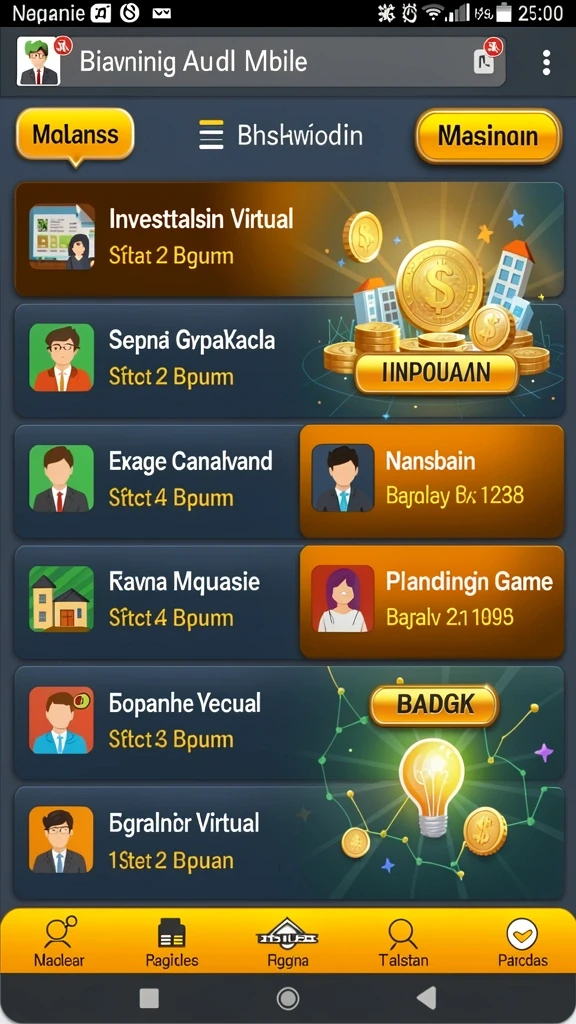Viewport: 576px width, 1024px height.
Task: Switch to the Pagicles tab
Action: (172, 942)
